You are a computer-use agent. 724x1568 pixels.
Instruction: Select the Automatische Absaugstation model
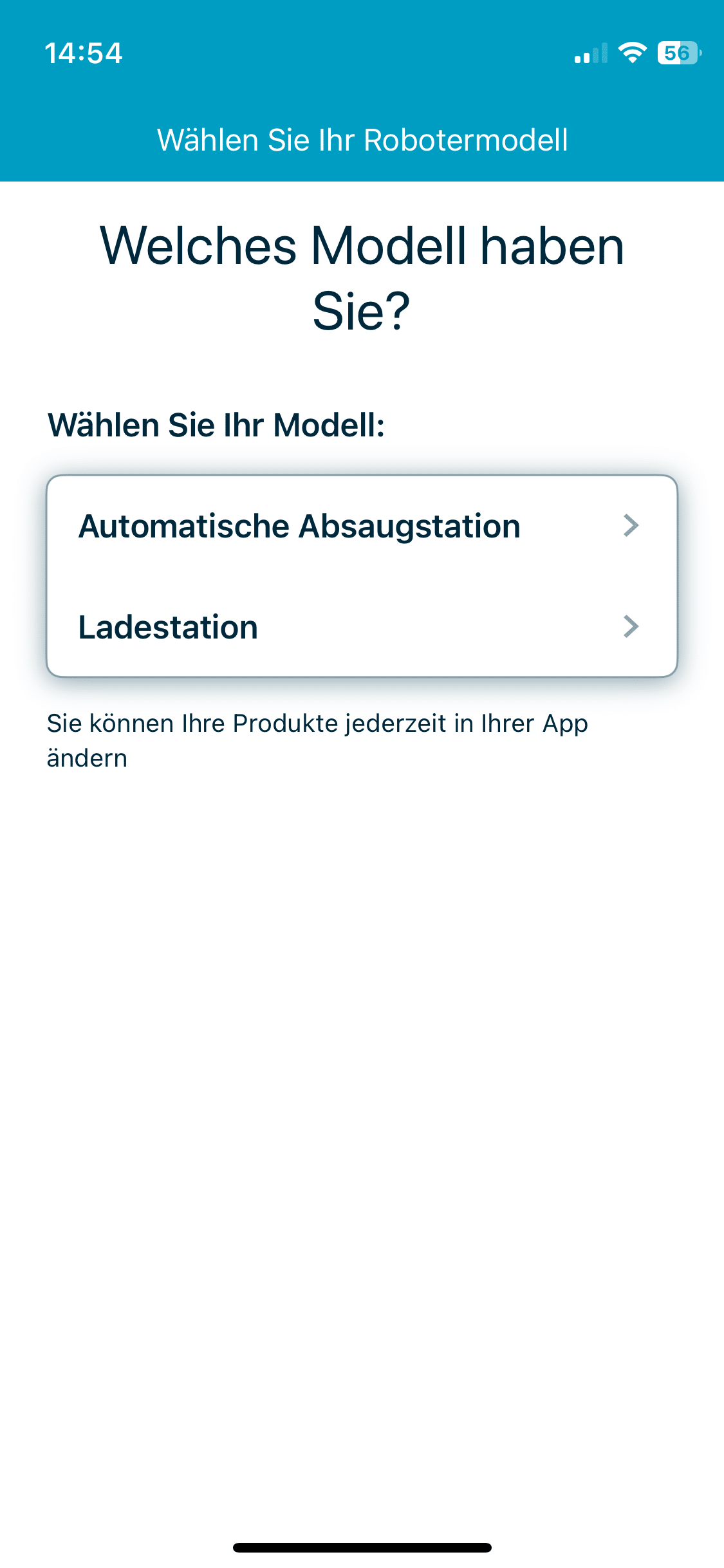[x=360, y=526]
